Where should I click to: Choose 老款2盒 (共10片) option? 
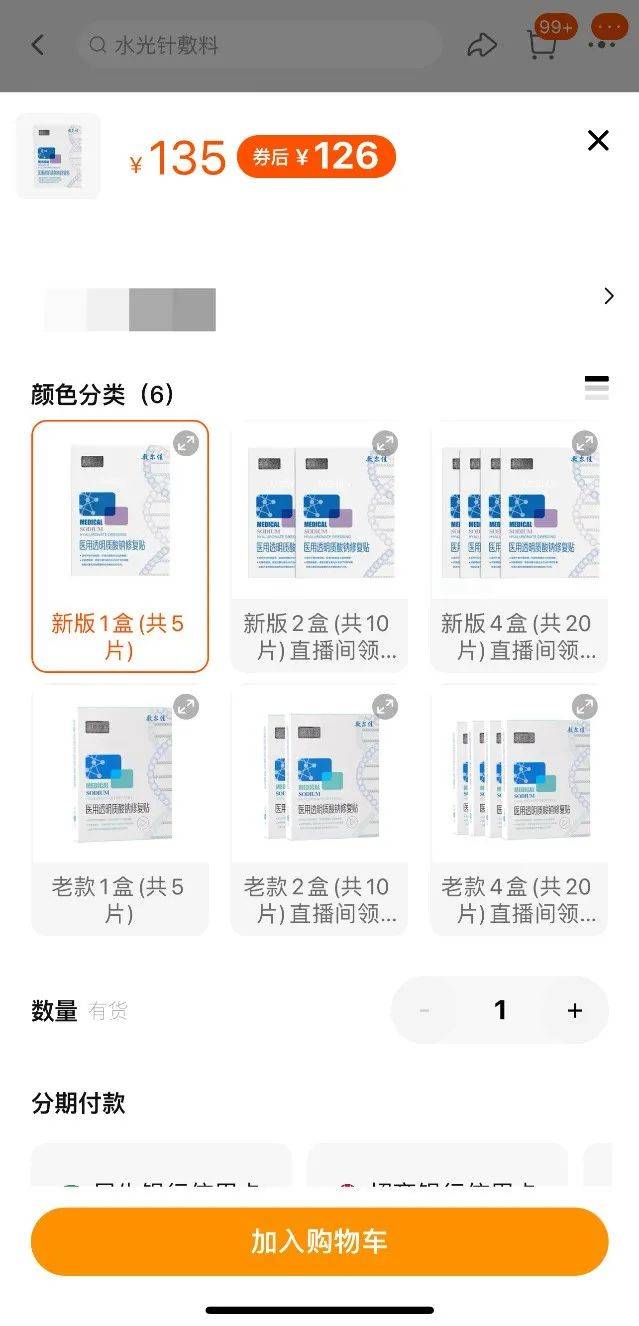point(319,810)
